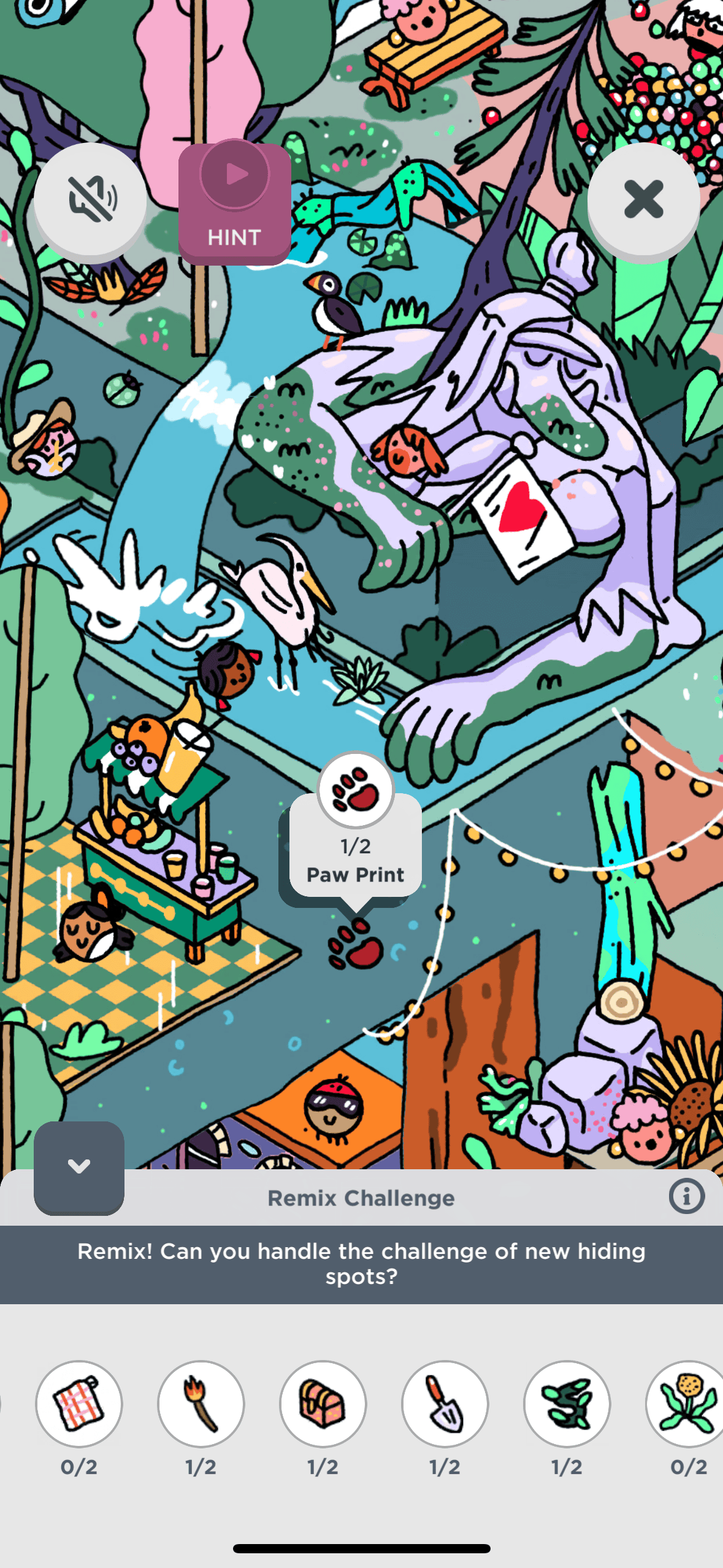723x1568 pixels.
Task: Use the HINT button
Action: pyautogui.click(x=235, y=202)
